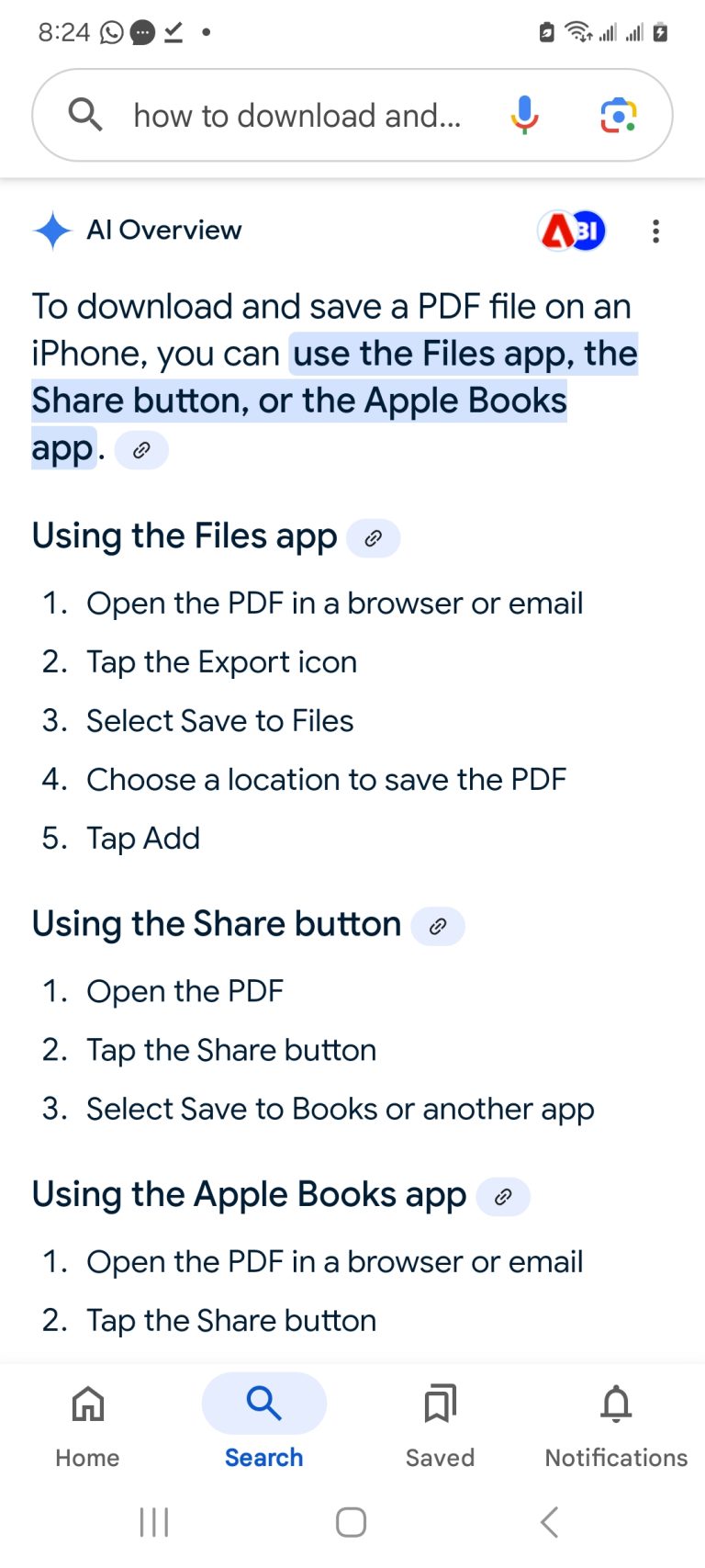
Task: Open recent apps from the navigation bar
Action: pyautogui.click(x=154, y=1522)
